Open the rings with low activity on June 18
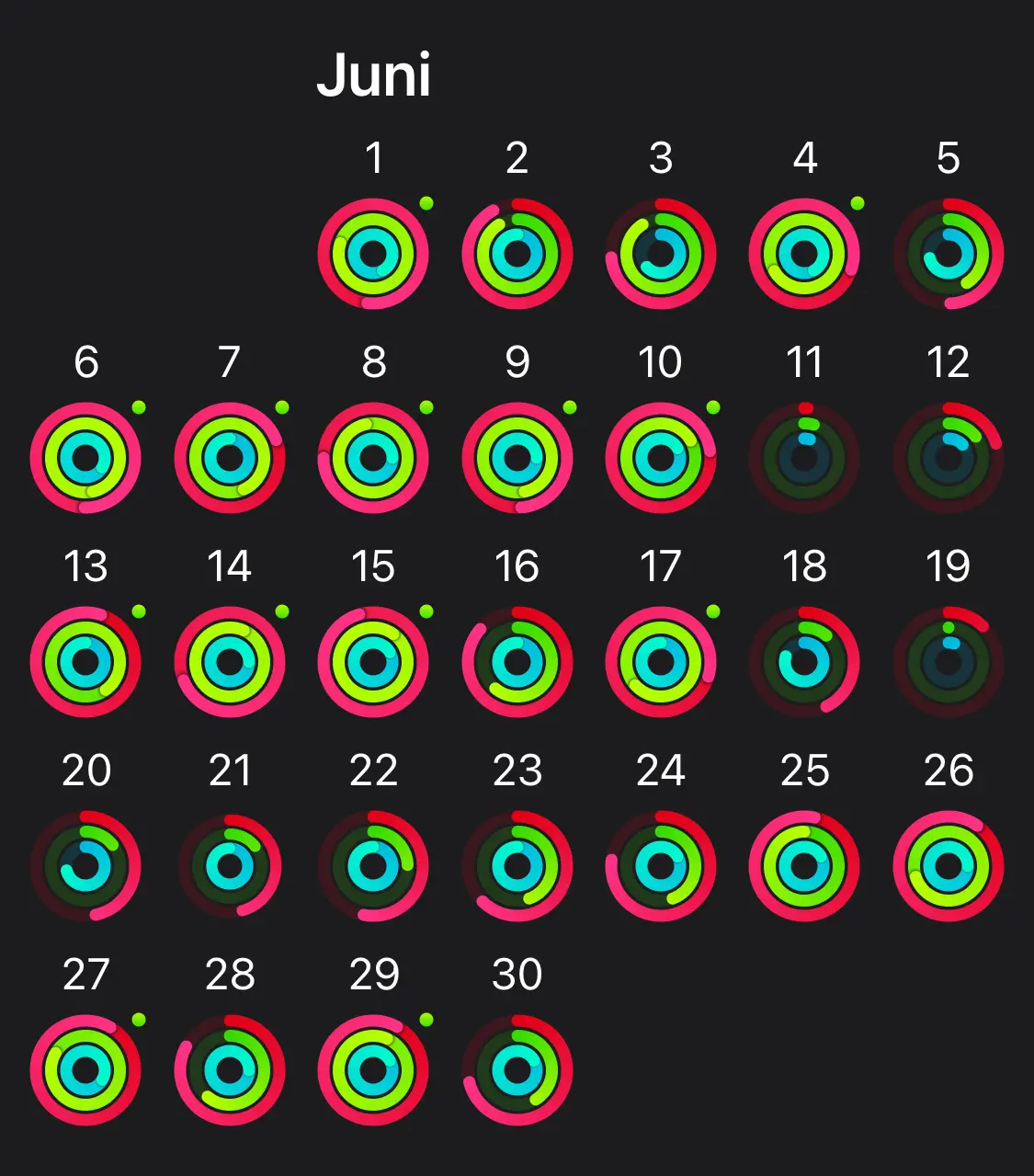 pyautogui.click(x=804, y=659)
